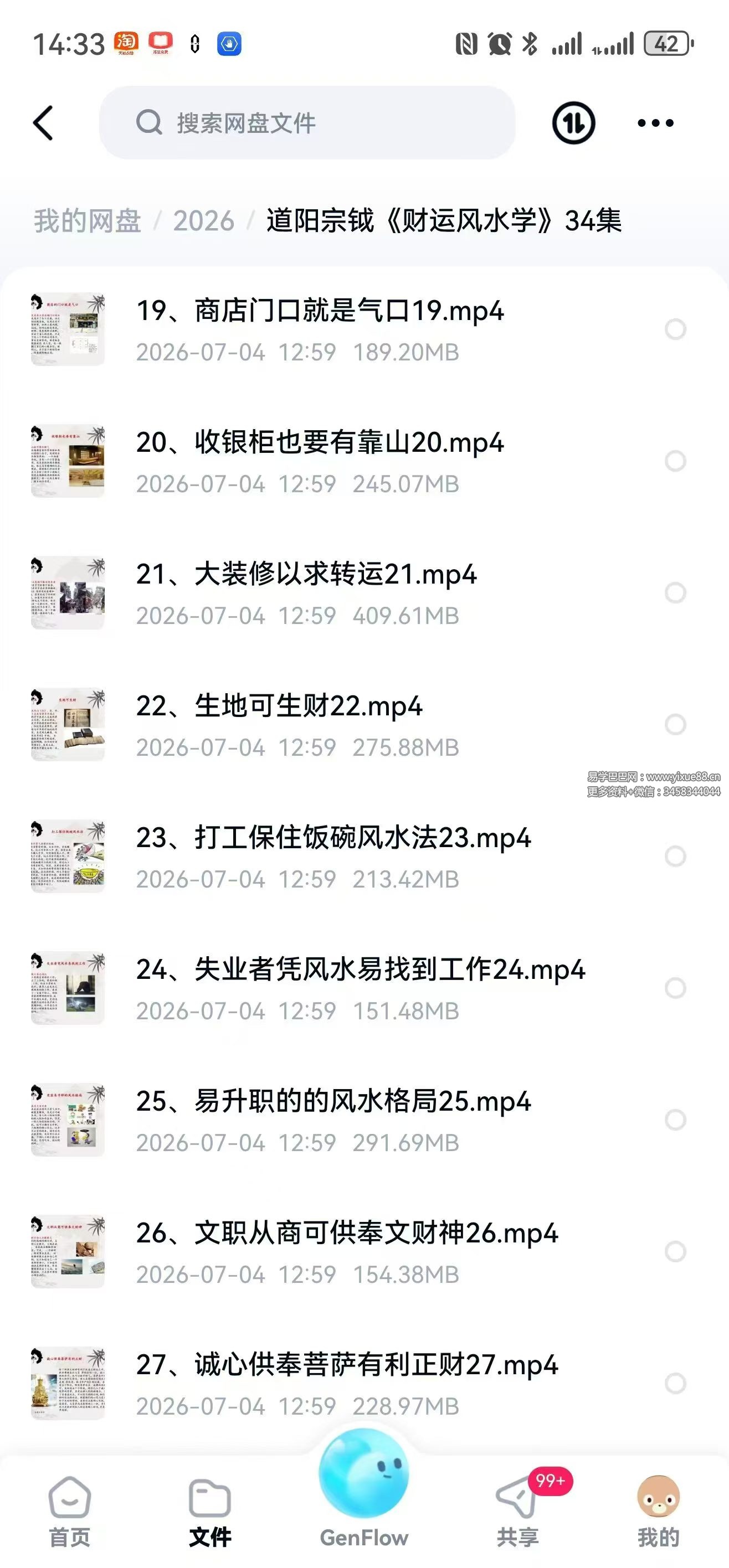The image size is (729, 1568).
Task: Switch to the 首页 tab
Action: pyautogui.click(x=69, y=1513)
